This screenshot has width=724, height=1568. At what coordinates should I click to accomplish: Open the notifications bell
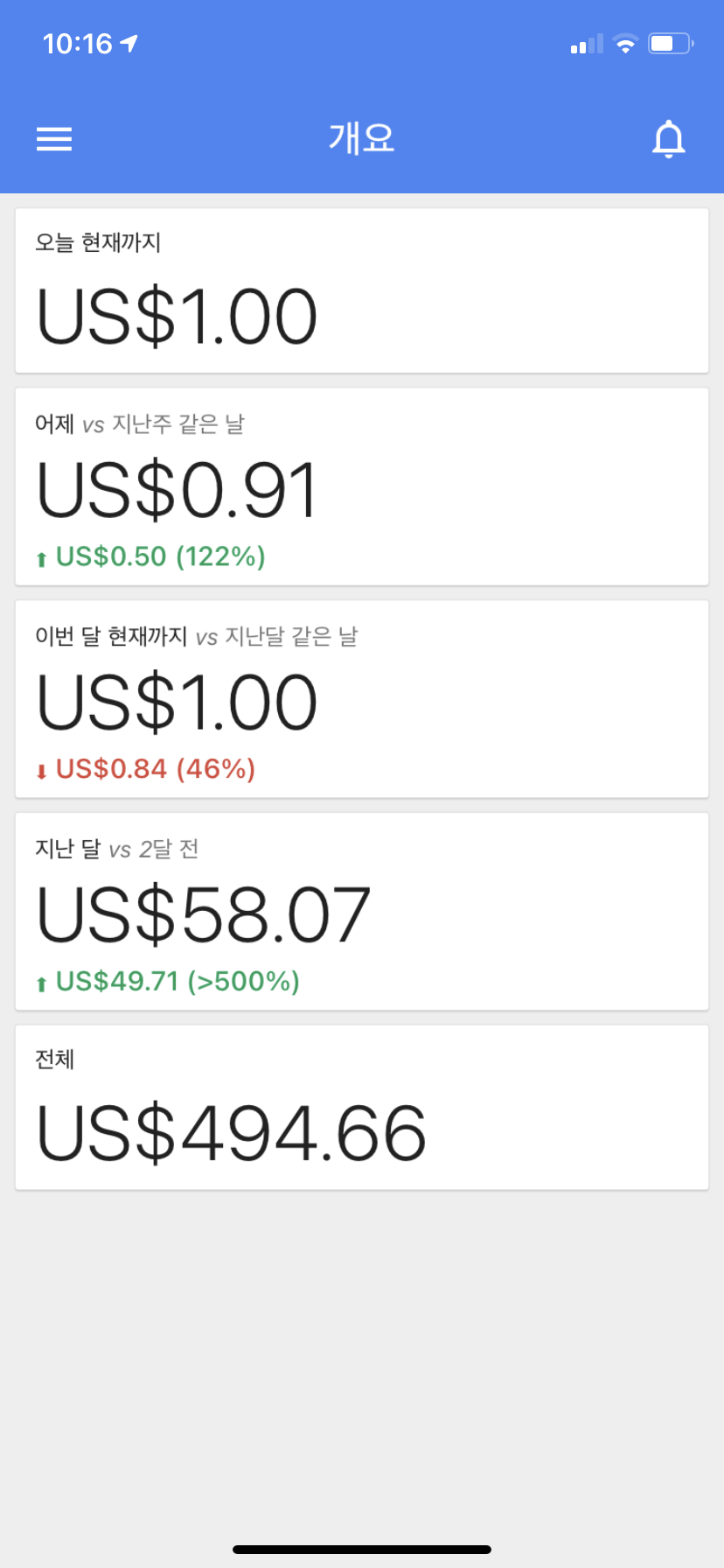(669, 139)
